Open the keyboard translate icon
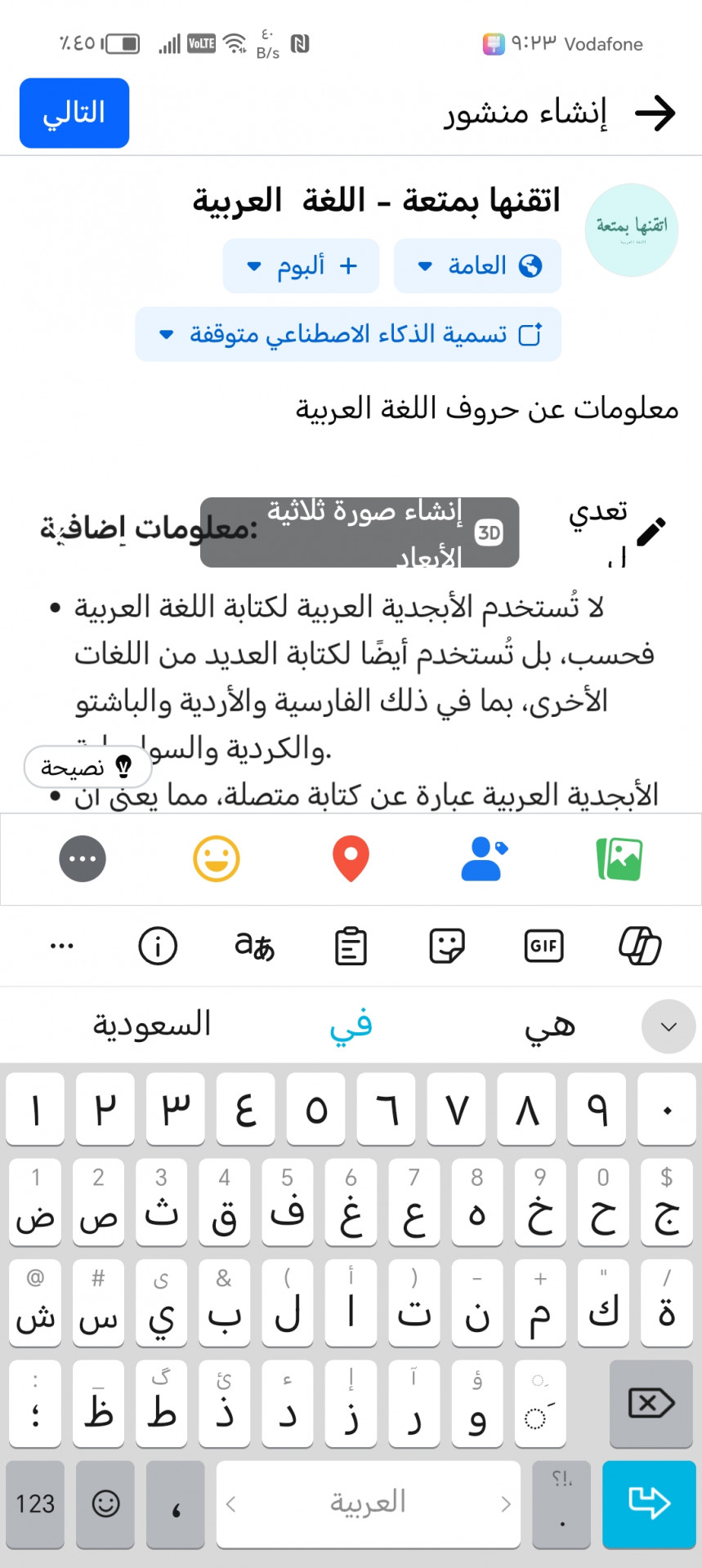 pyautogui.click(x=254, y=946)
